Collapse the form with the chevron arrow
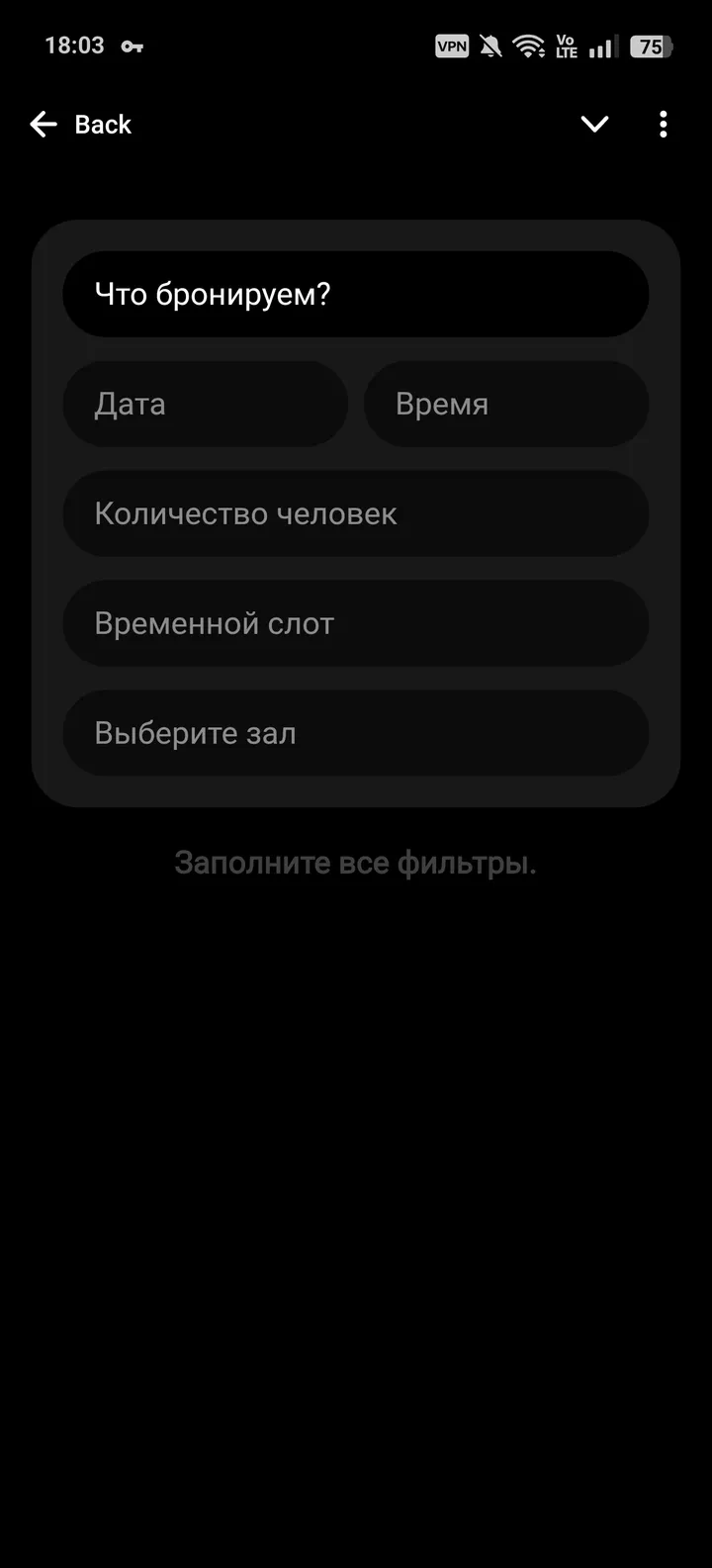The image size is (712, 1568). click(x=594, y=124)
